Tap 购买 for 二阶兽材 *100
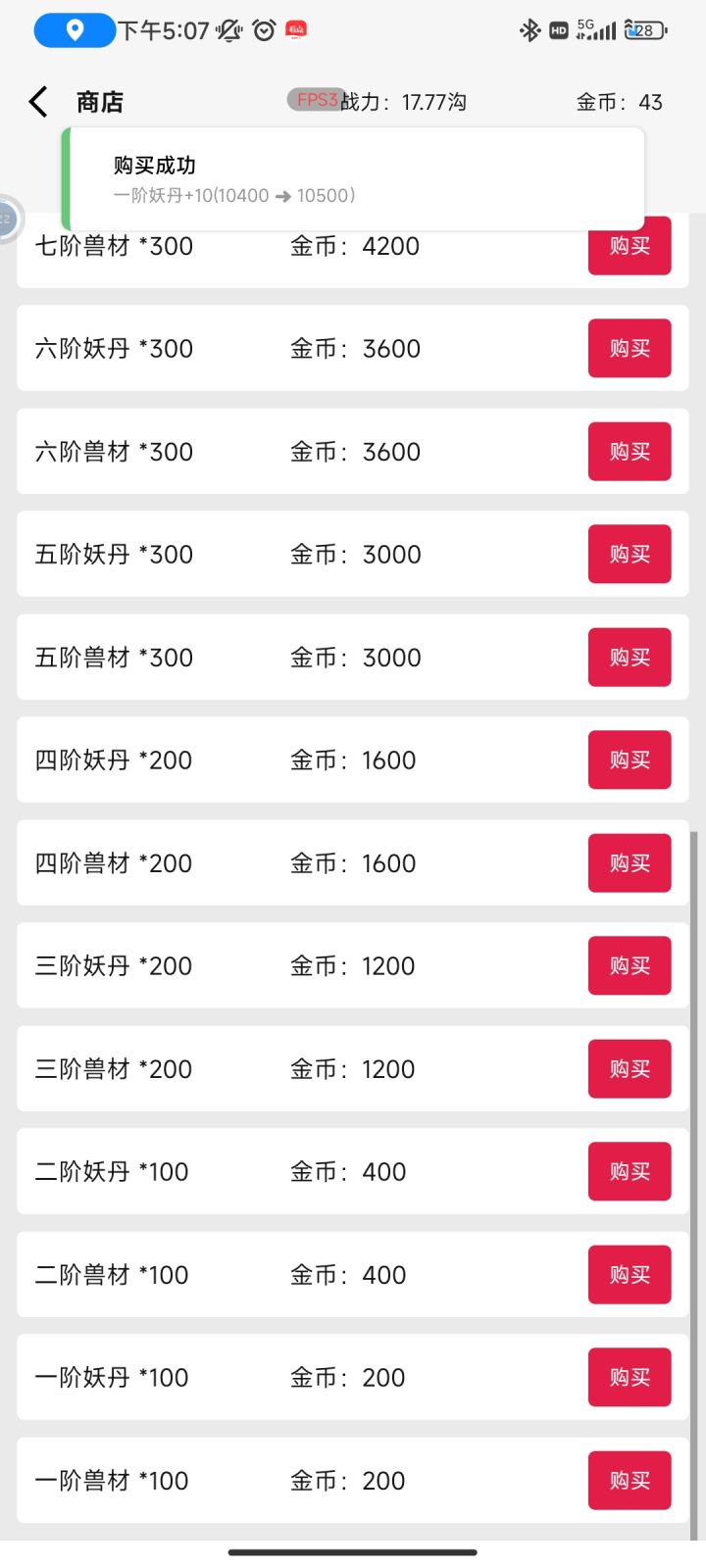This screenshot has width=706, height=1568. (x=630, y=1274)
